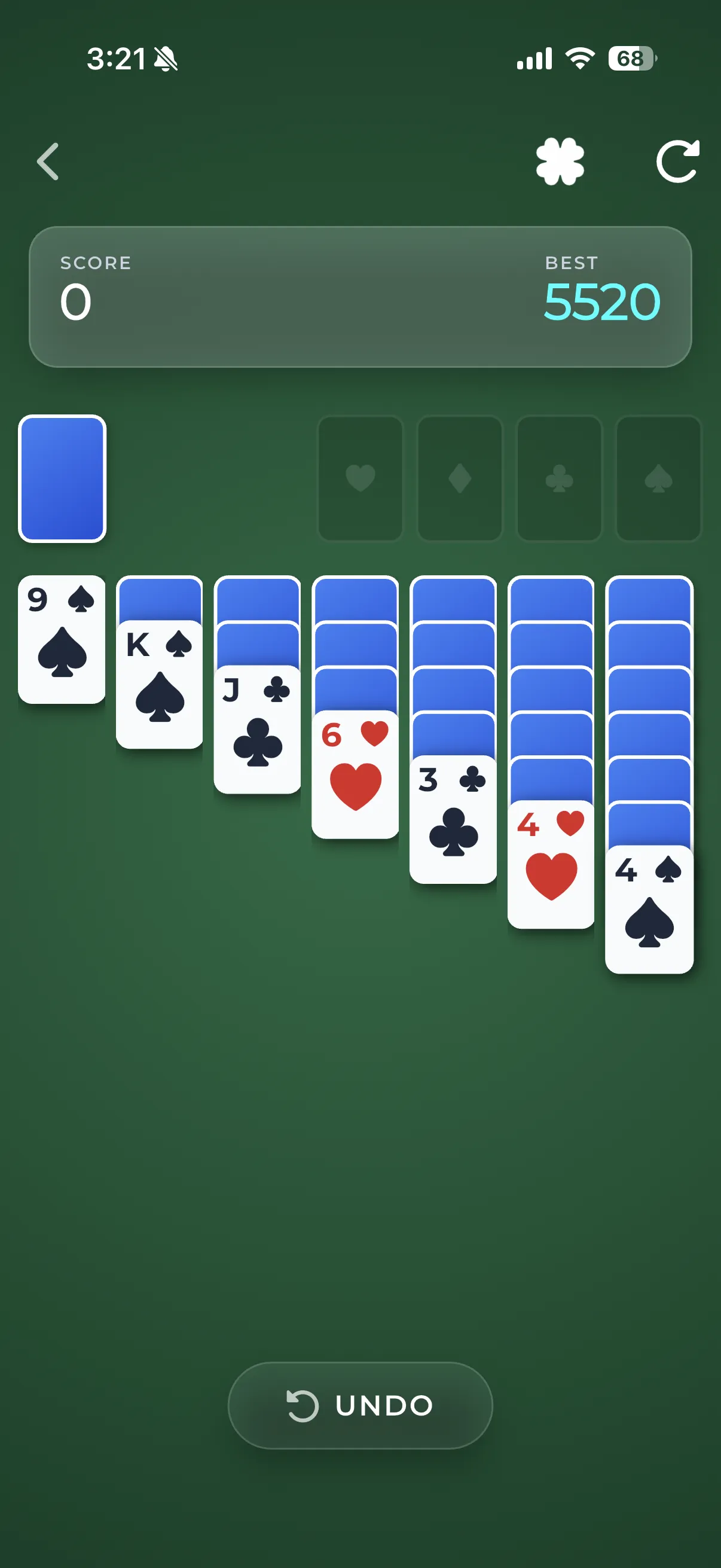Tap the Undo button
721x1568 pixels.
click(360, 1405)
